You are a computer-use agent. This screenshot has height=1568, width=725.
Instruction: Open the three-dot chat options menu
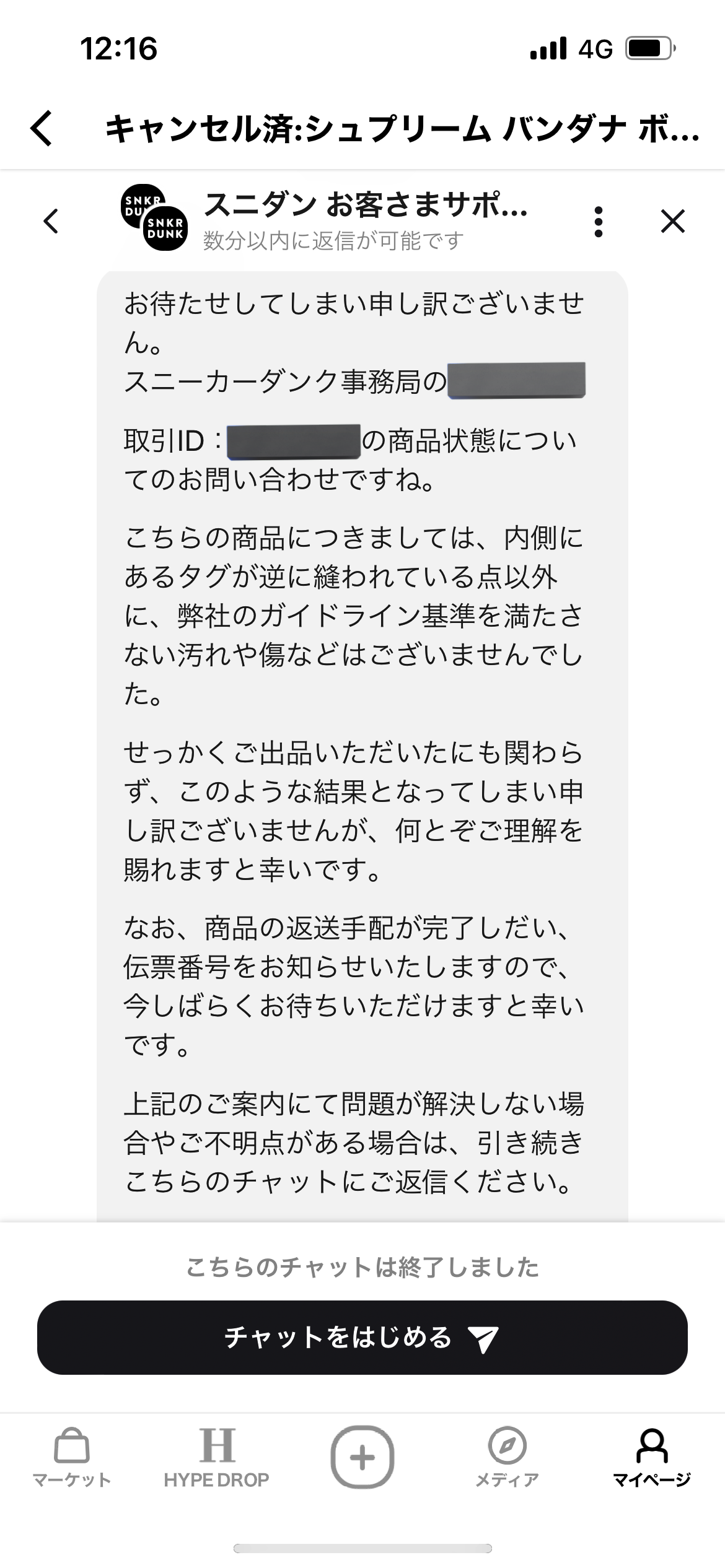[x=598, y=222]
